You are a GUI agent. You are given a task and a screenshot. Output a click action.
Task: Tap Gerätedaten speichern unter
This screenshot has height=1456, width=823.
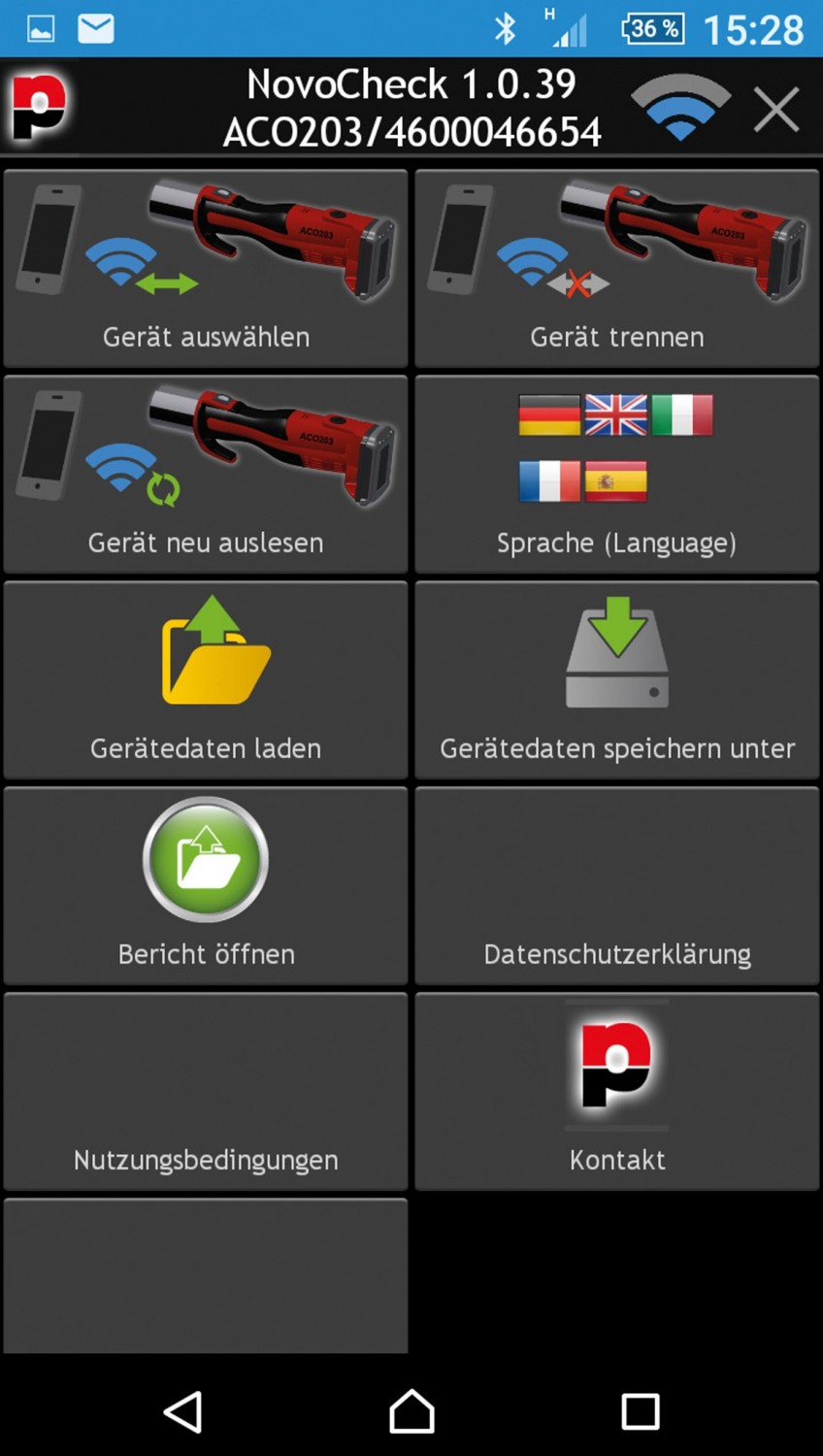click(617, 680)
